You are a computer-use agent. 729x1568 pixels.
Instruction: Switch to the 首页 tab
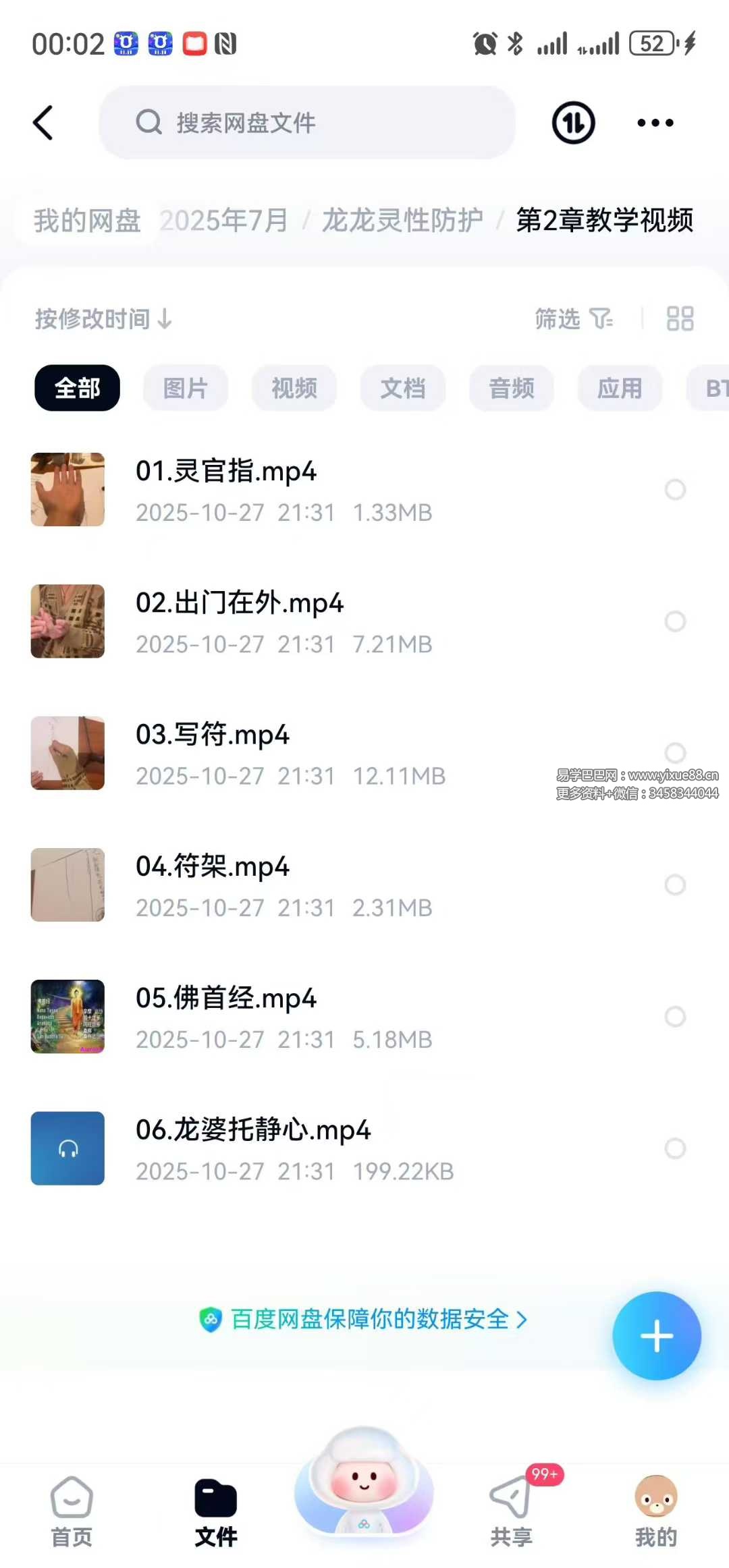coord(72,1512)
